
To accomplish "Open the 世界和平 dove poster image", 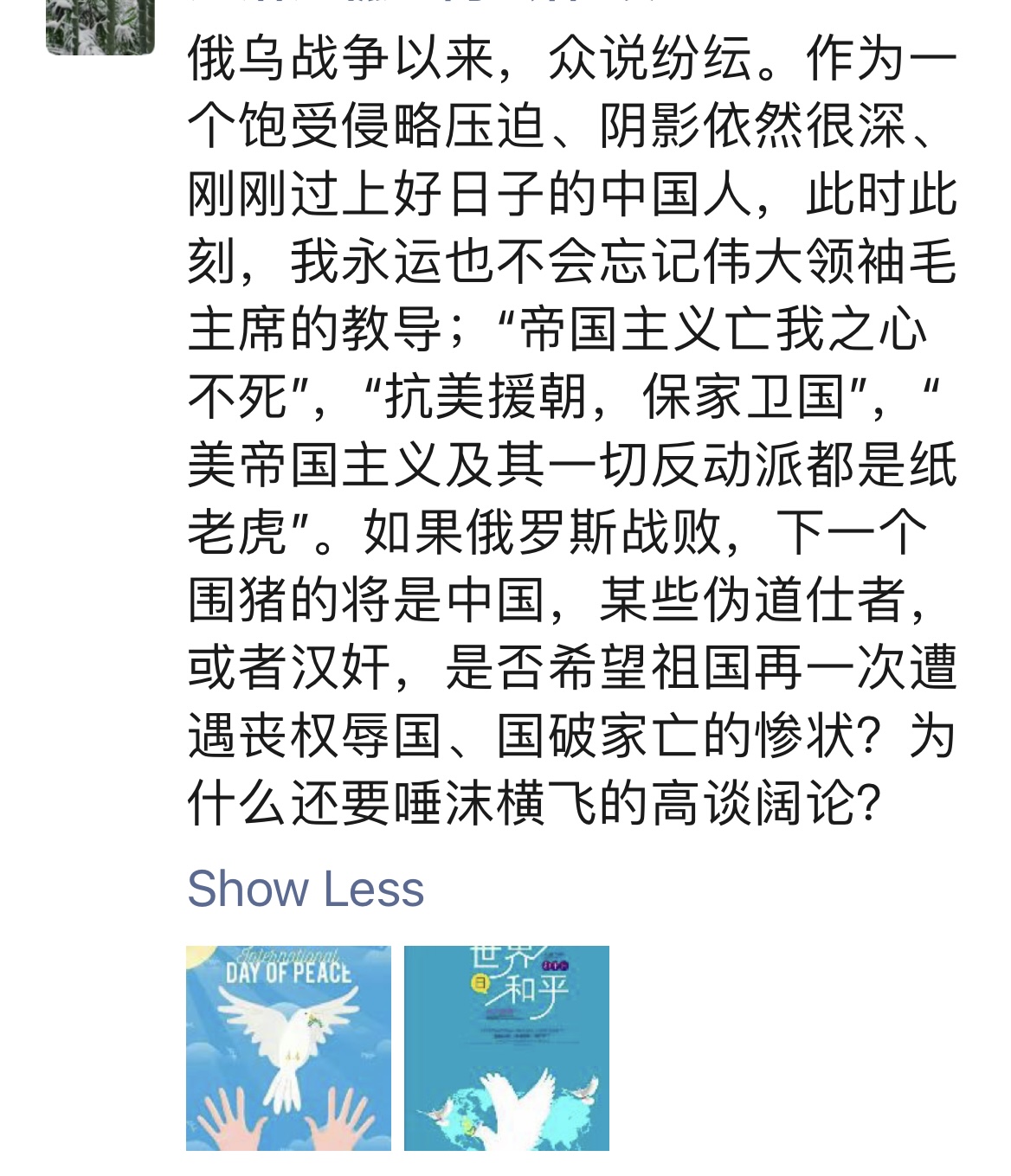I will [506, 1048].
